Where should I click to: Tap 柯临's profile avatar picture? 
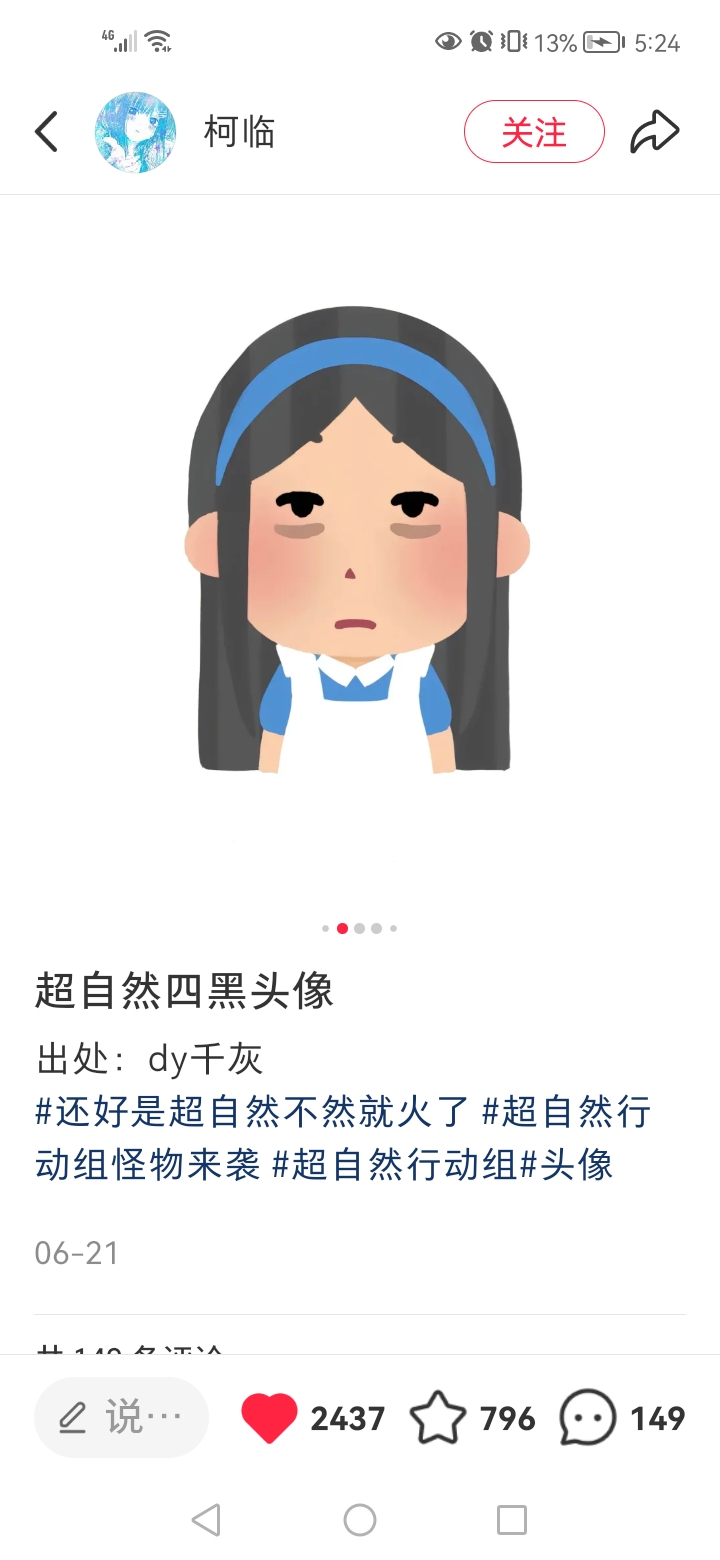[135, 131]
